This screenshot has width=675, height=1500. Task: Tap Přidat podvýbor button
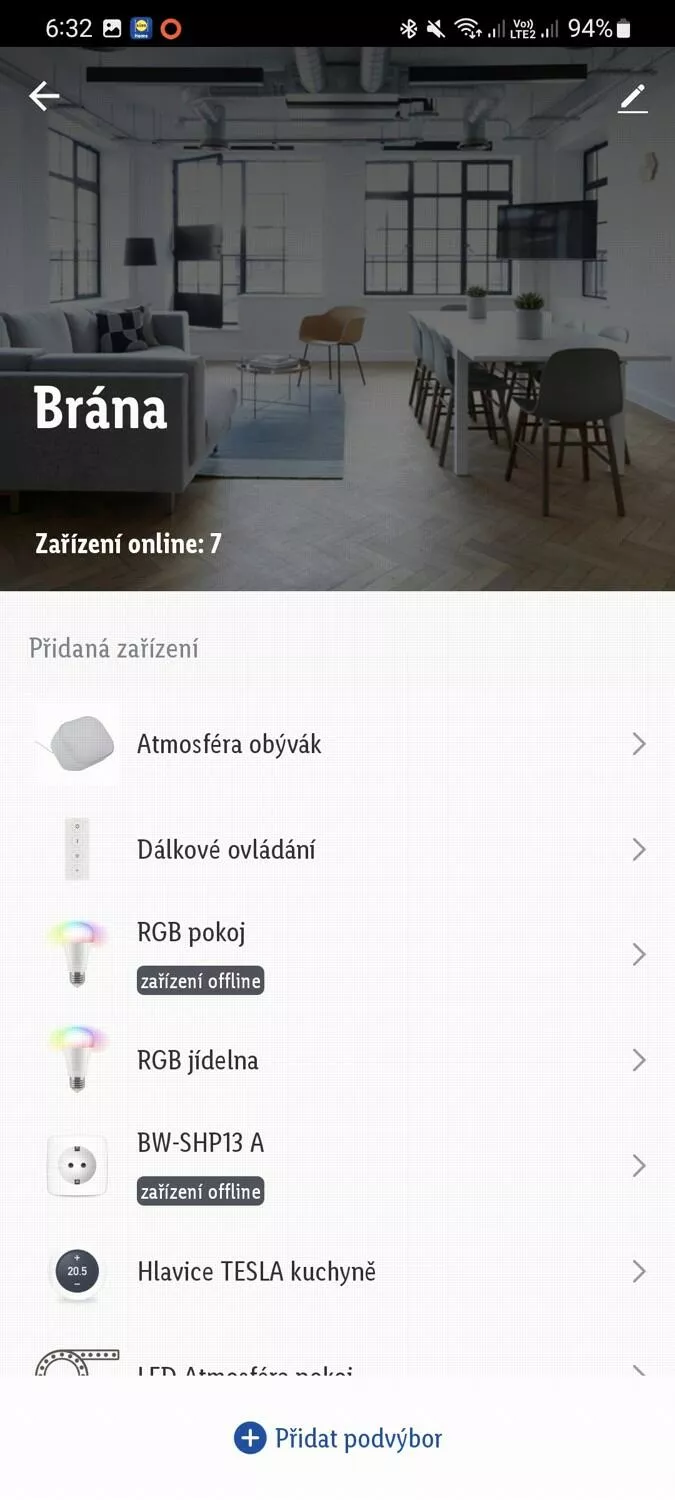click(338, 1438)
